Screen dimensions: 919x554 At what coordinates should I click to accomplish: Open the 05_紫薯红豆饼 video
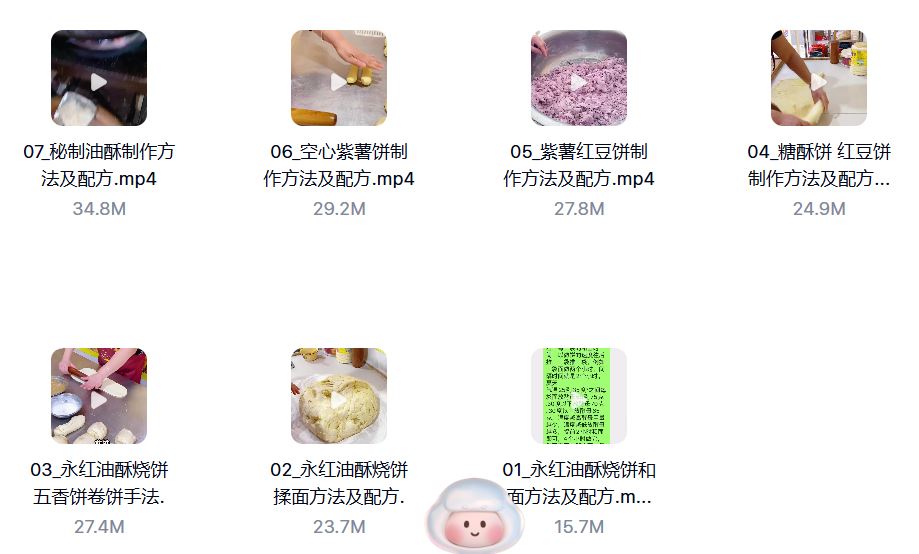point(579,79)
